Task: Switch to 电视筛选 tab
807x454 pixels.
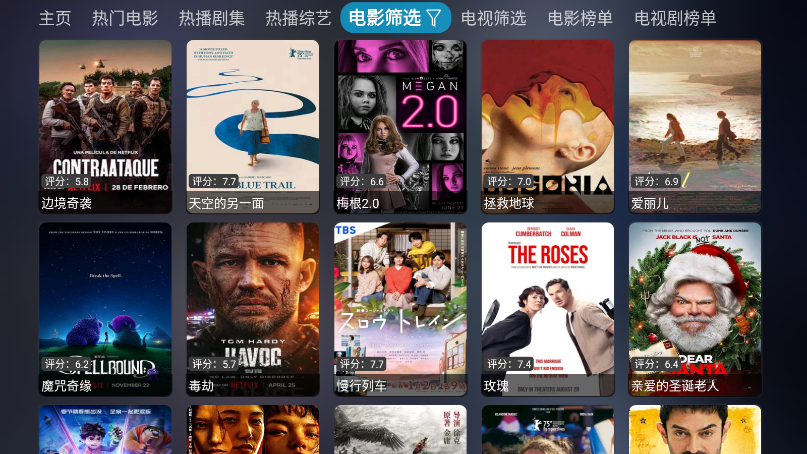Action: (x=494, y=18)
